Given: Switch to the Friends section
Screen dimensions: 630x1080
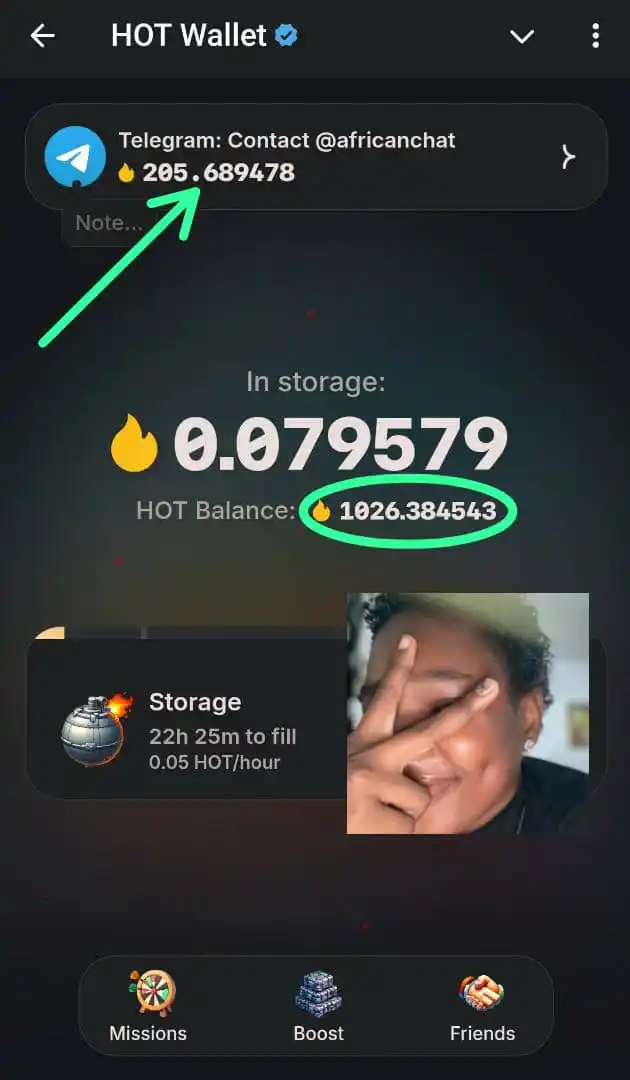Looking at the screenshot, I should click(x=482, y=1006).
